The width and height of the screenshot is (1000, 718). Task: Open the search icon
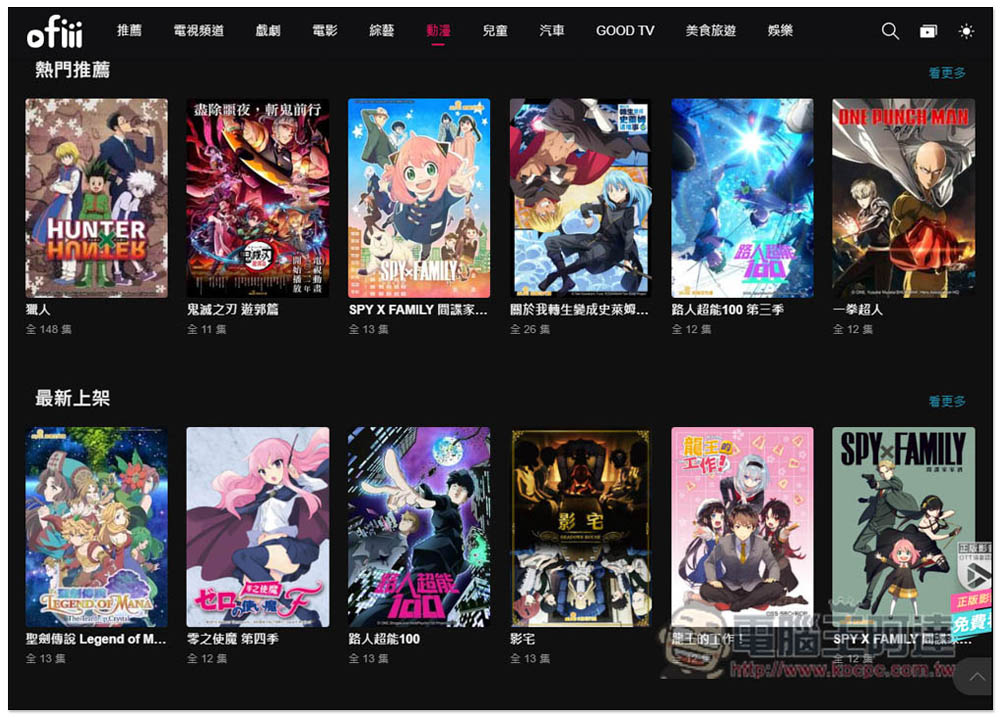click(x=890, y=32)
